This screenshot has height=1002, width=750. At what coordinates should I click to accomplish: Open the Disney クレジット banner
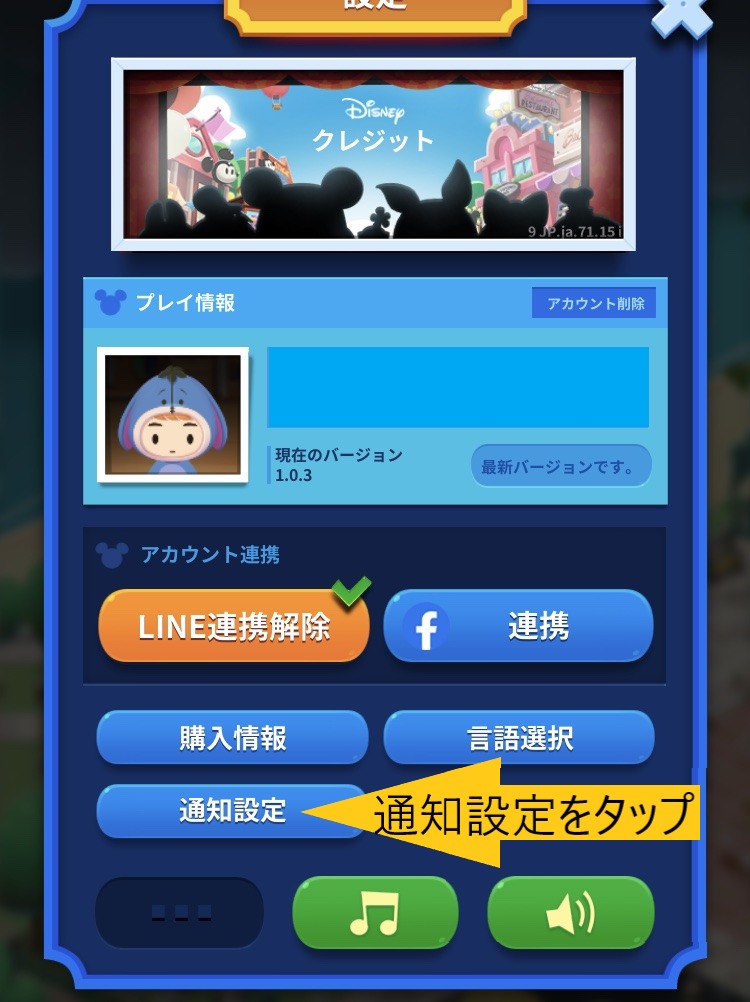tap(374, 154)
